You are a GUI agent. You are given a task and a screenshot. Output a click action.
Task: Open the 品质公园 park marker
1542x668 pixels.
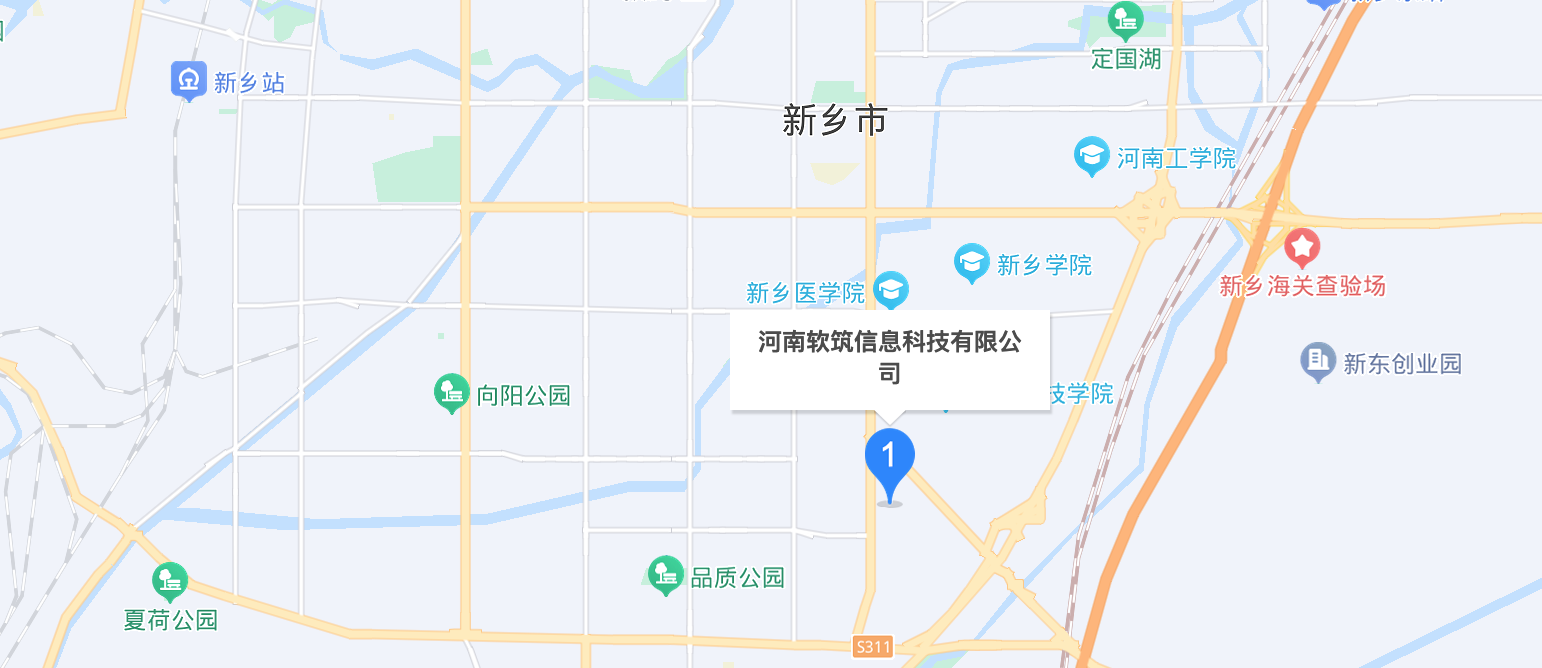[665, 575]
